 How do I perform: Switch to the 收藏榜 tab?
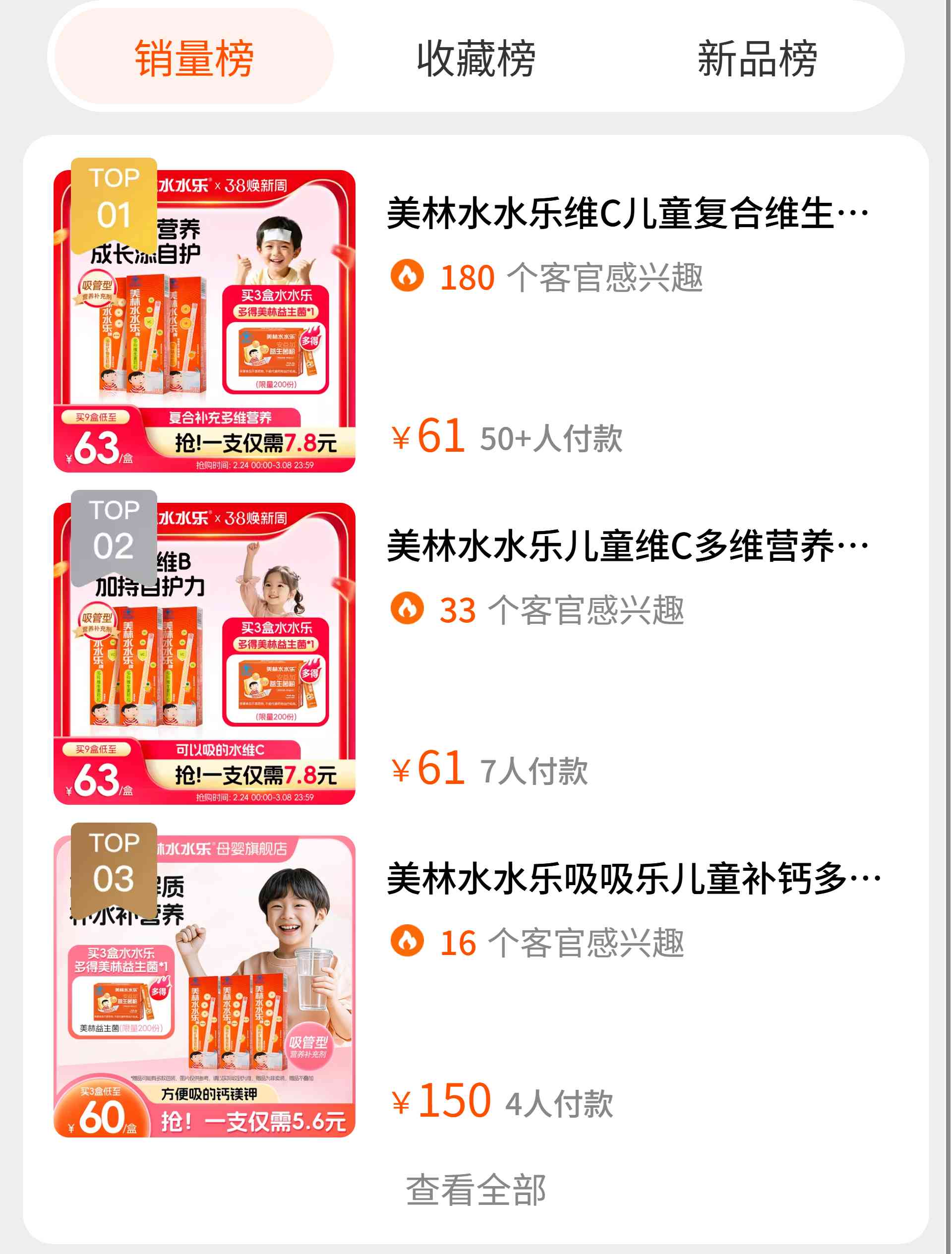[475, 58]
